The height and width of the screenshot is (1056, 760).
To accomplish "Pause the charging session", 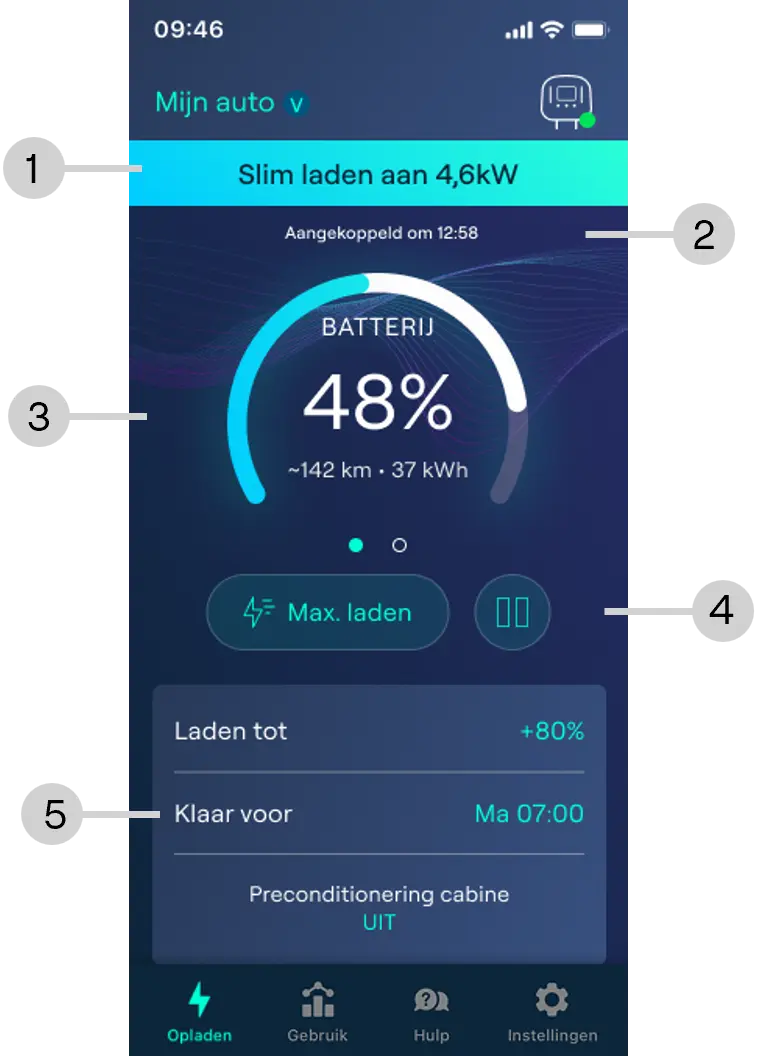I will pyautogui.click(x=513, y=612).
